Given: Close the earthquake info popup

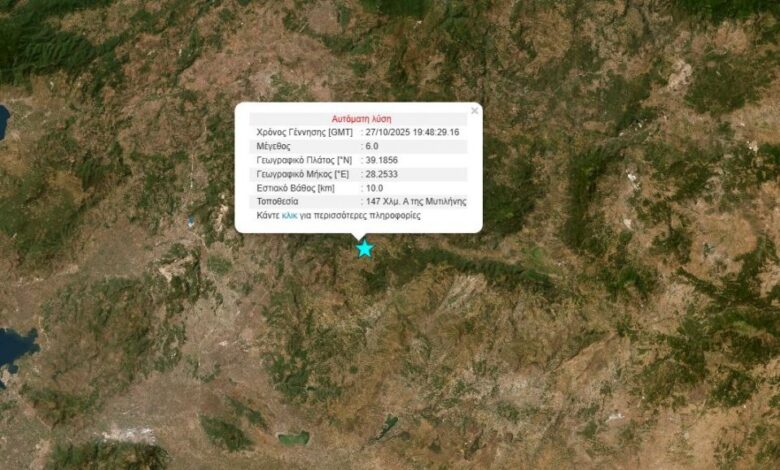Looking at the screenshot, I should point(474,111).
